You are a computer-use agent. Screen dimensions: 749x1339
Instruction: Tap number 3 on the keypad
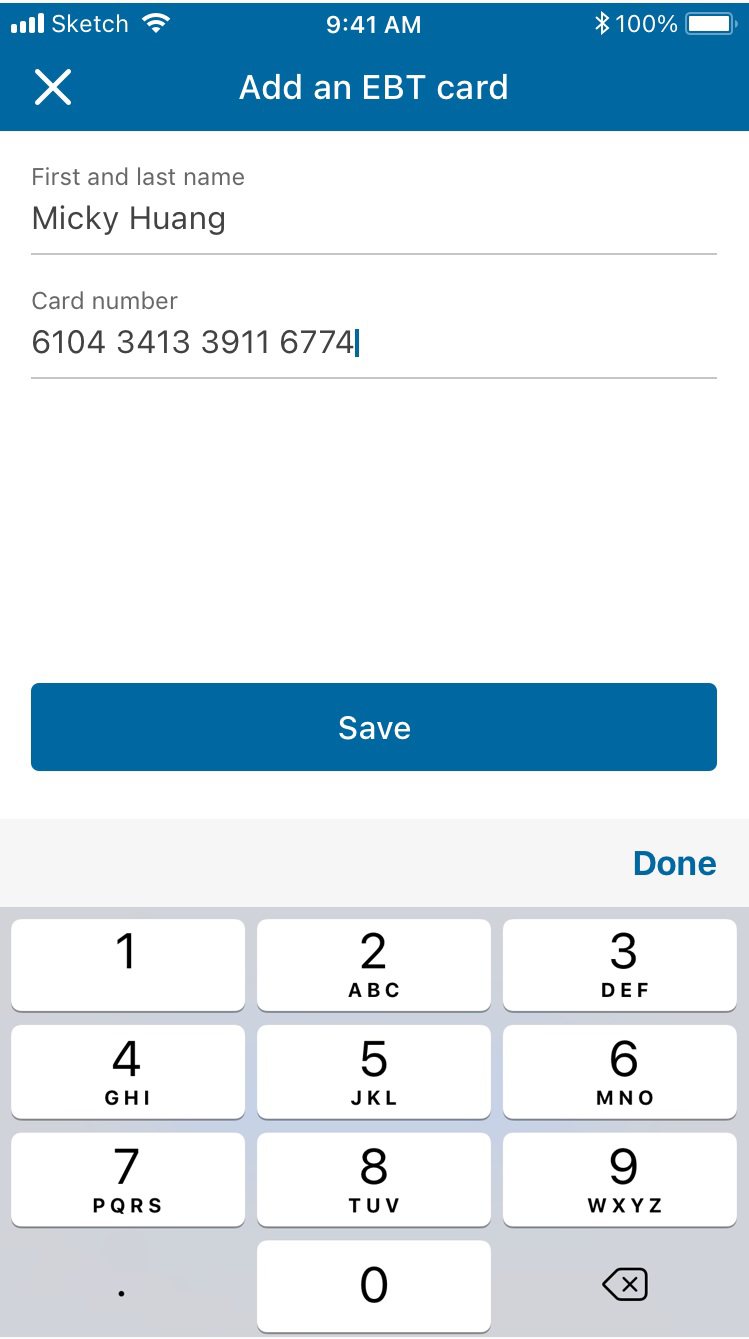620,964
